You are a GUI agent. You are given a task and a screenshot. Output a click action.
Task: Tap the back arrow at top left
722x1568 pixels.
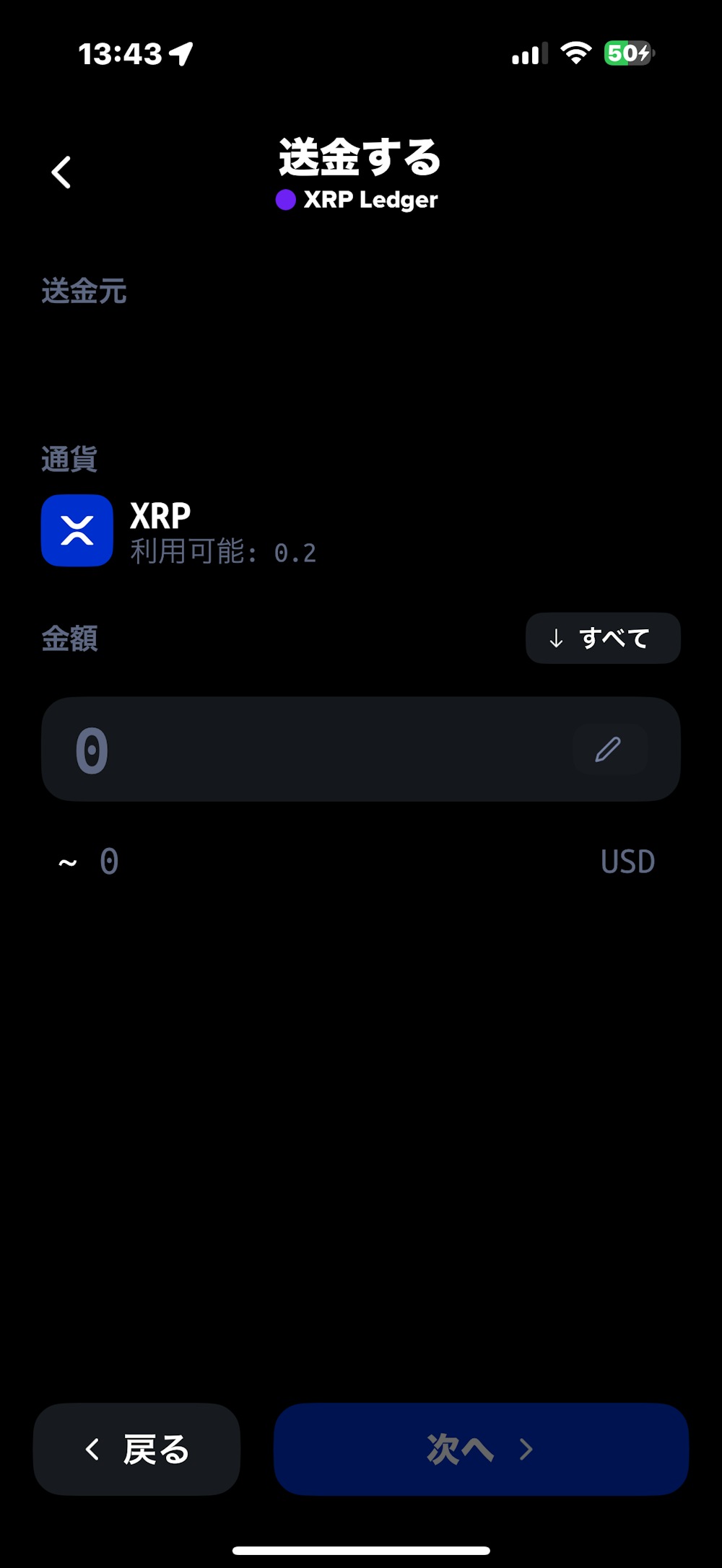61,171
